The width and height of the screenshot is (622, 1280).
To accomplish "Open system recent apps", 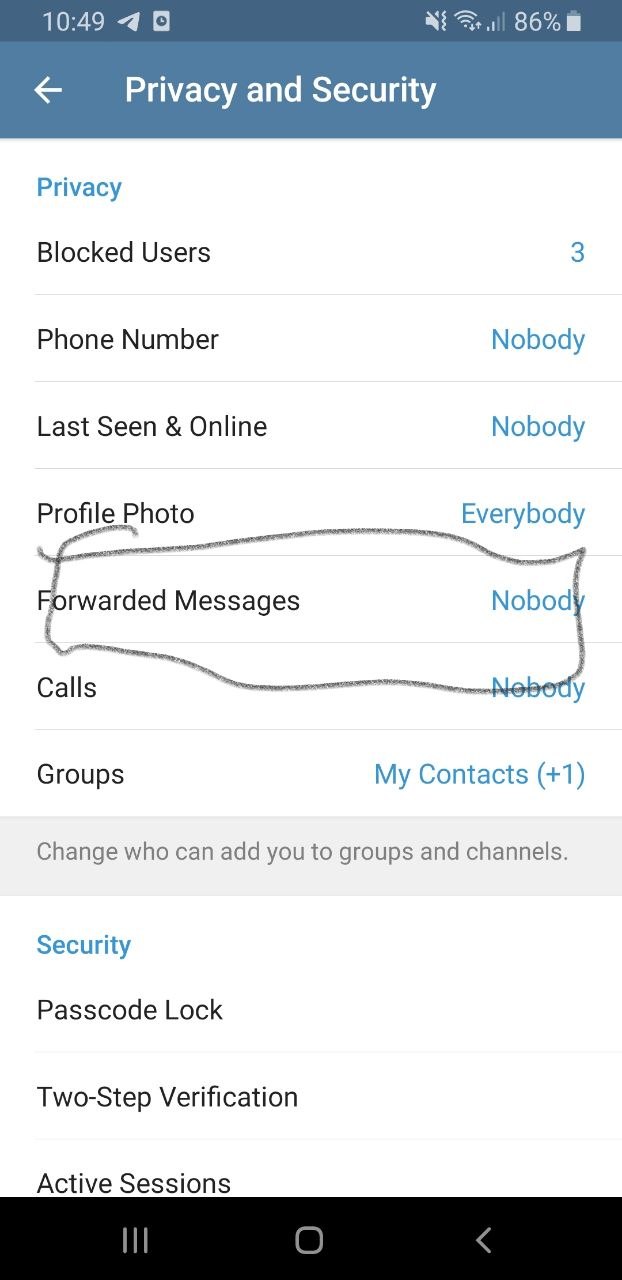I will click(135, 1240).
